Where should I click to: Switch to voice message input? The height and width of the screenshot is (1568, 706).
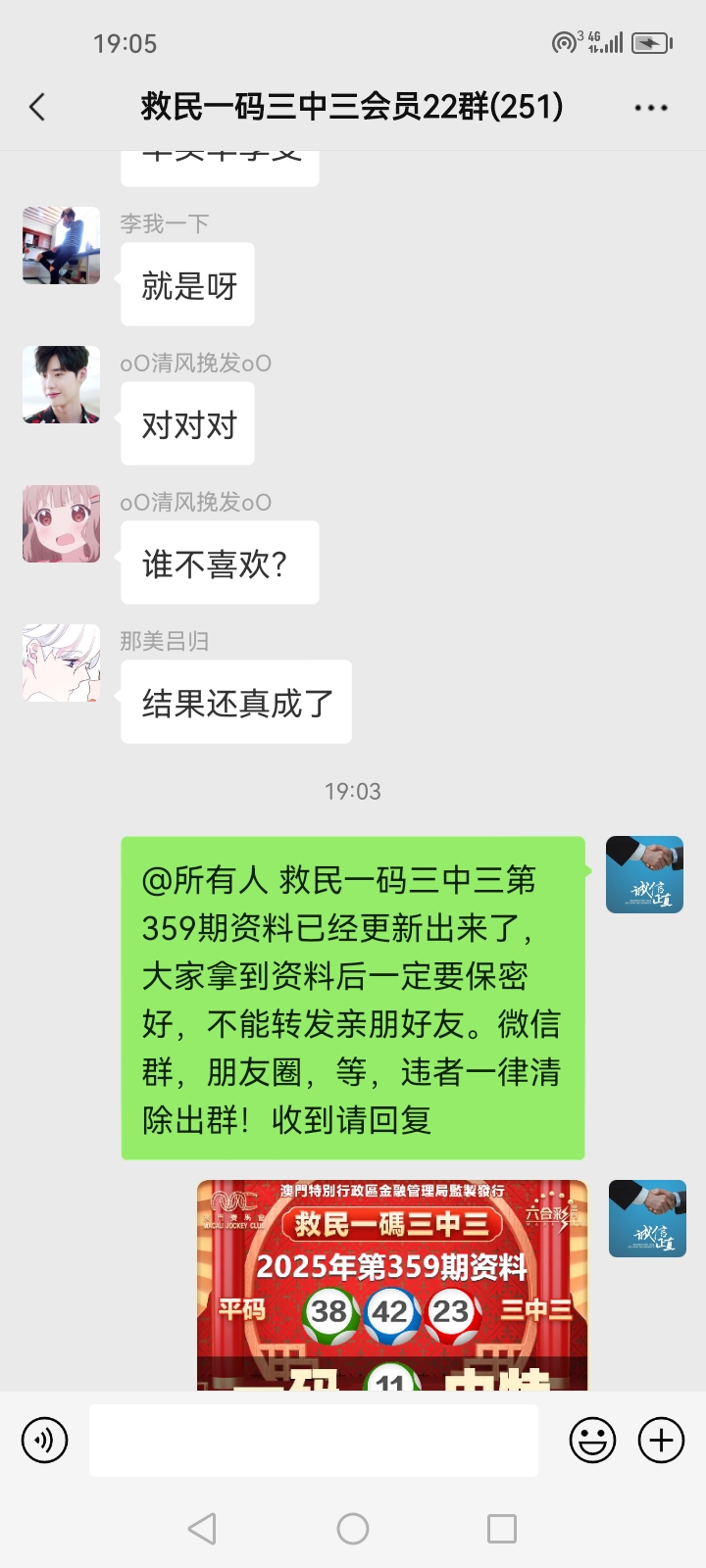[x=45, y=1441]
